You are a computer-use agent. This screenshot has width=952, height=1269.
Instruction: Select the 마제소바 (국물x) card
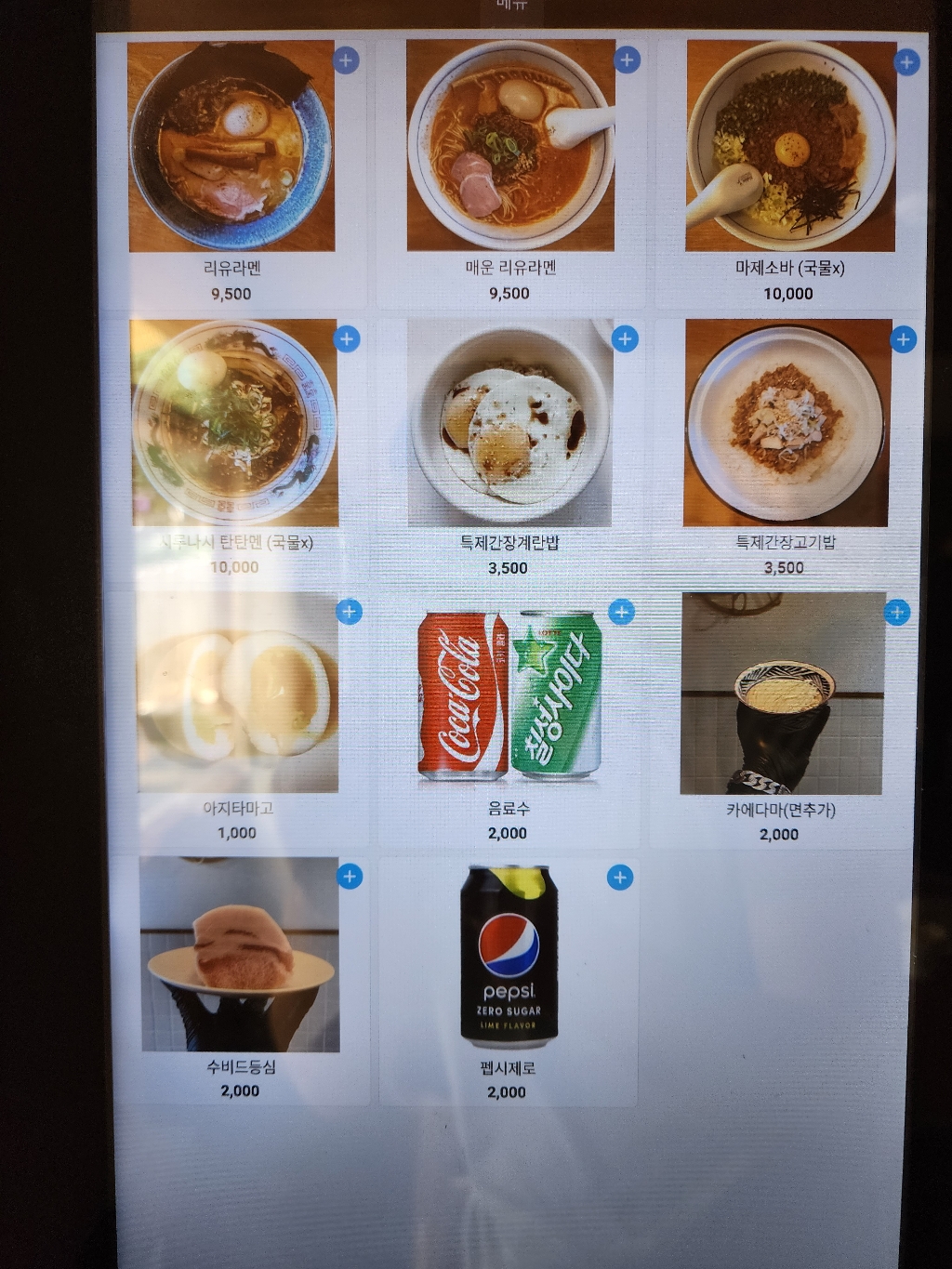coord(788,167)
